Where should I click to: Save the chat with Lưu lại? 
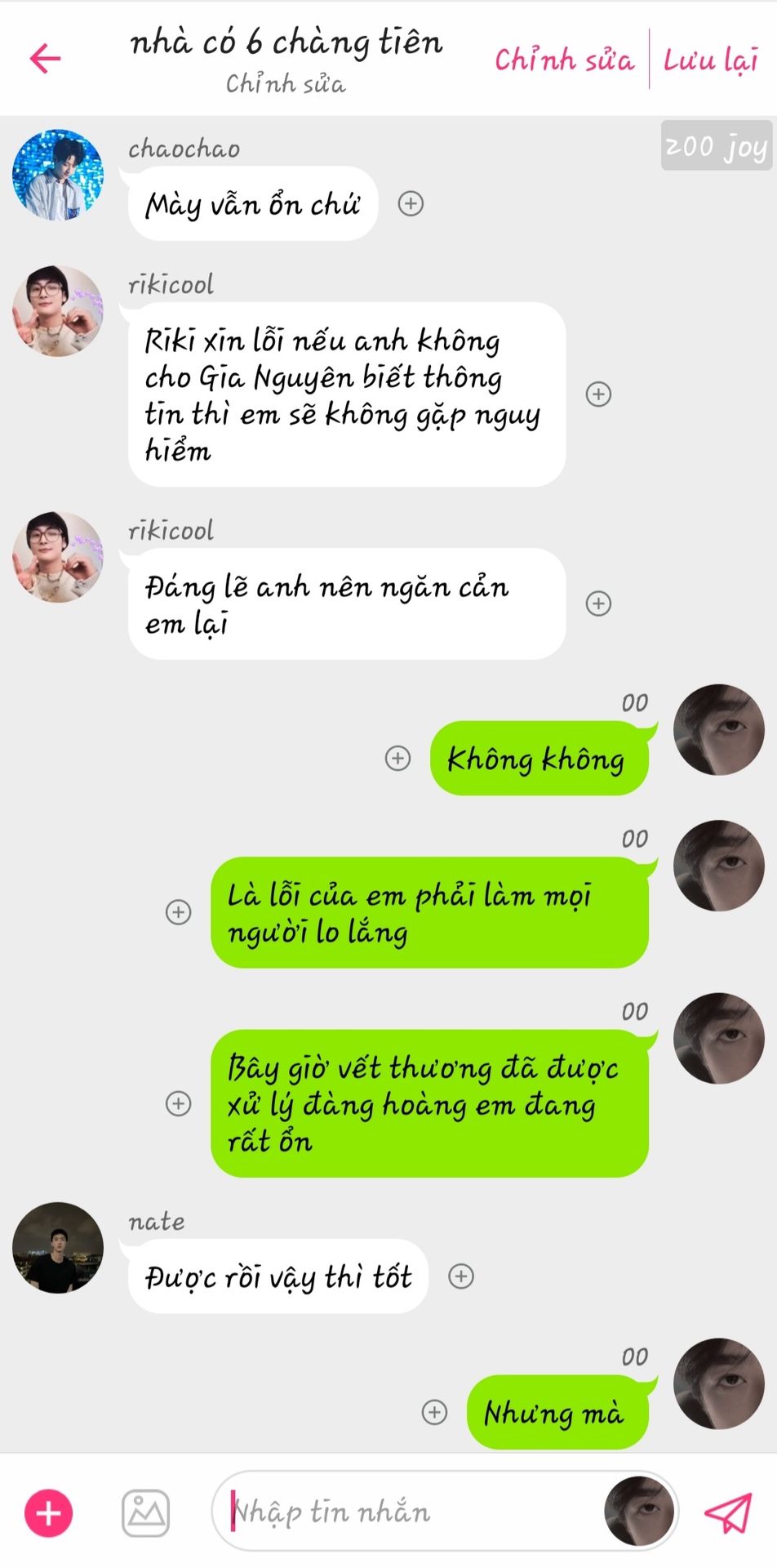(x=710, y=60)
